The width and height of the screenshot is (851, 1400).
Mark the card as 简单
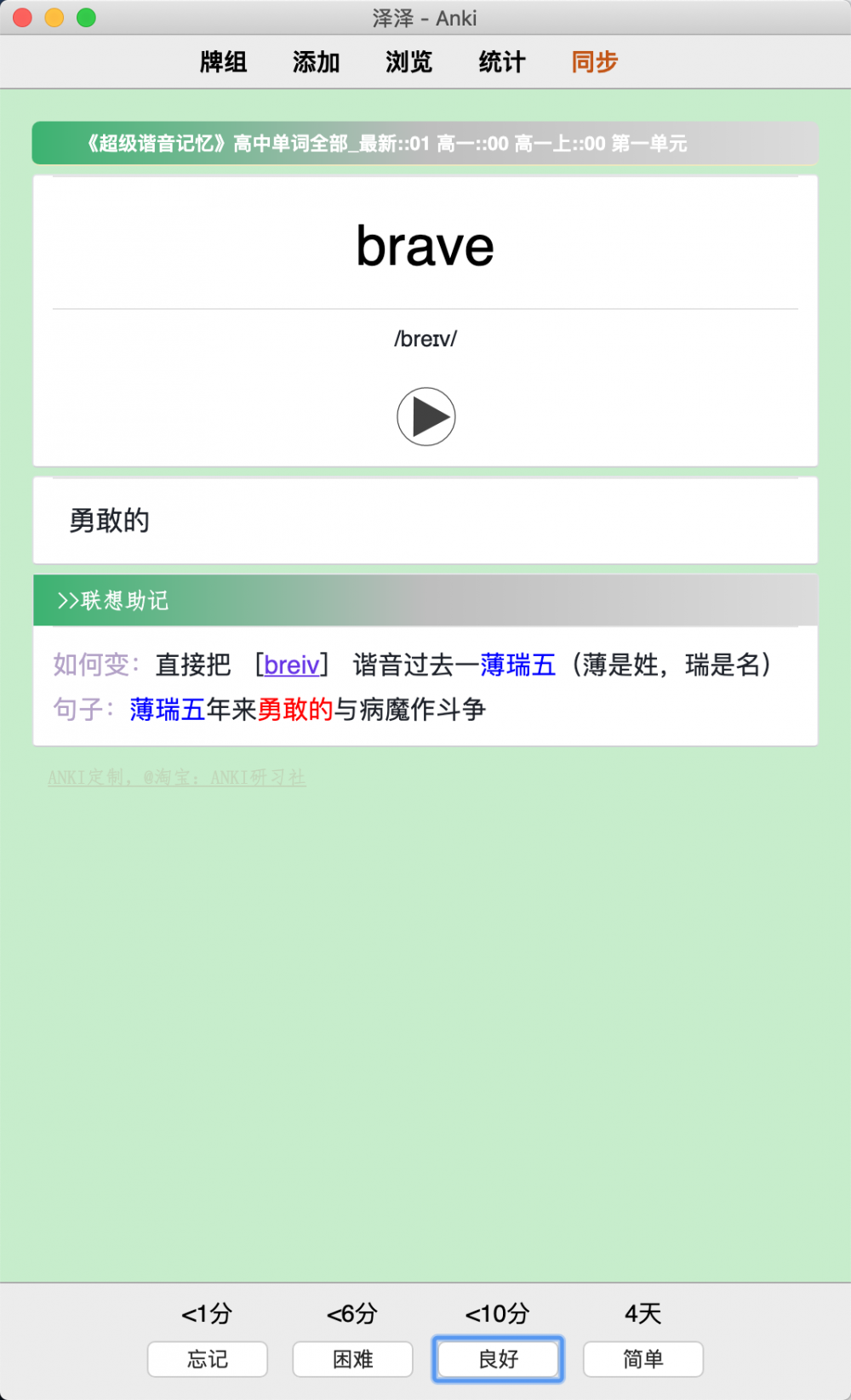coord(643,1359)
